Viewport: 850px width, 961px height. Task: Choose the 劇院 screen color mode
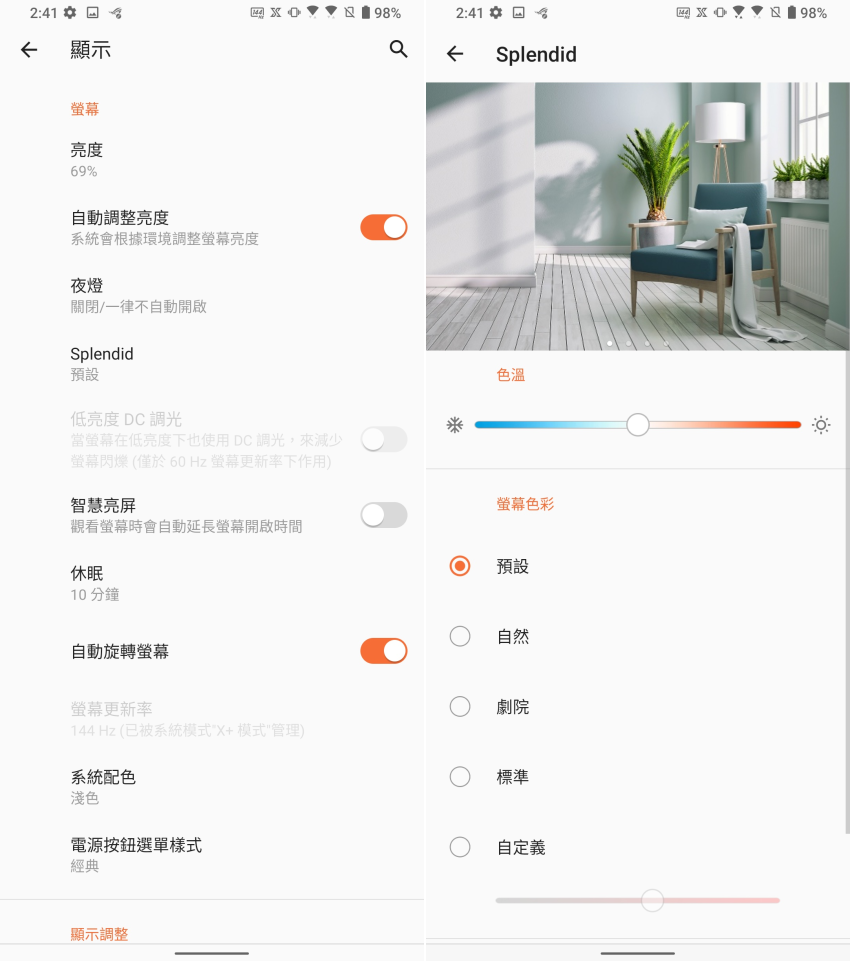coord(460,707)
